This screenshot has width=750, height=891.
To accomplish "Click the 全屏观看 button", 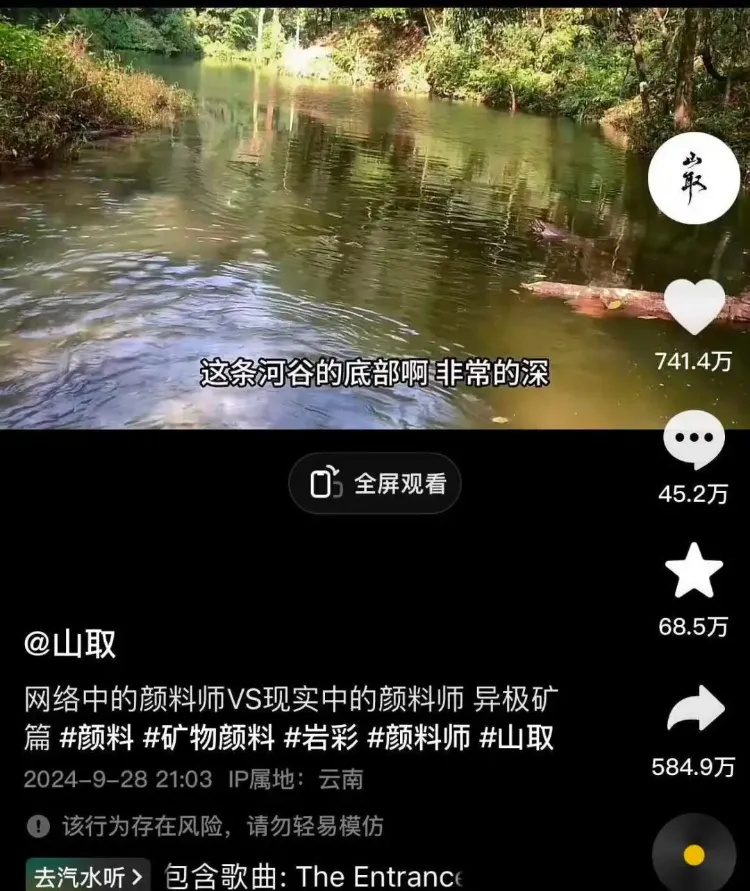I will pyautogui.click(x=375, y=482).
